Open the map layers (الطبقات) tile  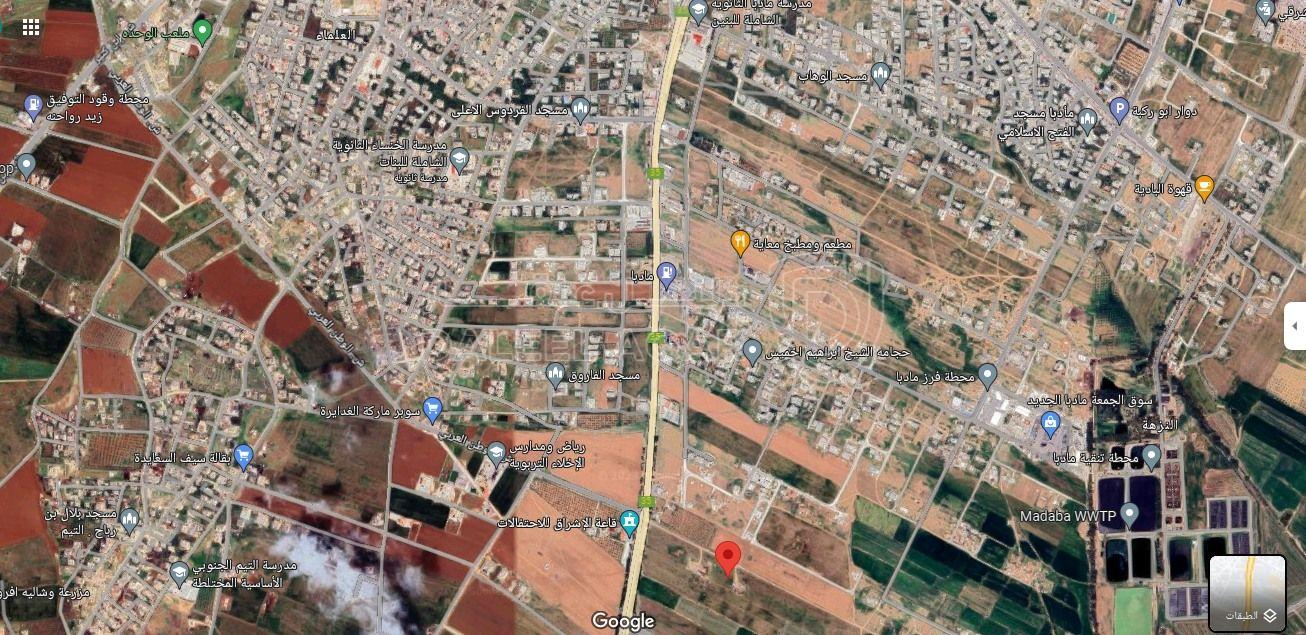point(1247,594)
